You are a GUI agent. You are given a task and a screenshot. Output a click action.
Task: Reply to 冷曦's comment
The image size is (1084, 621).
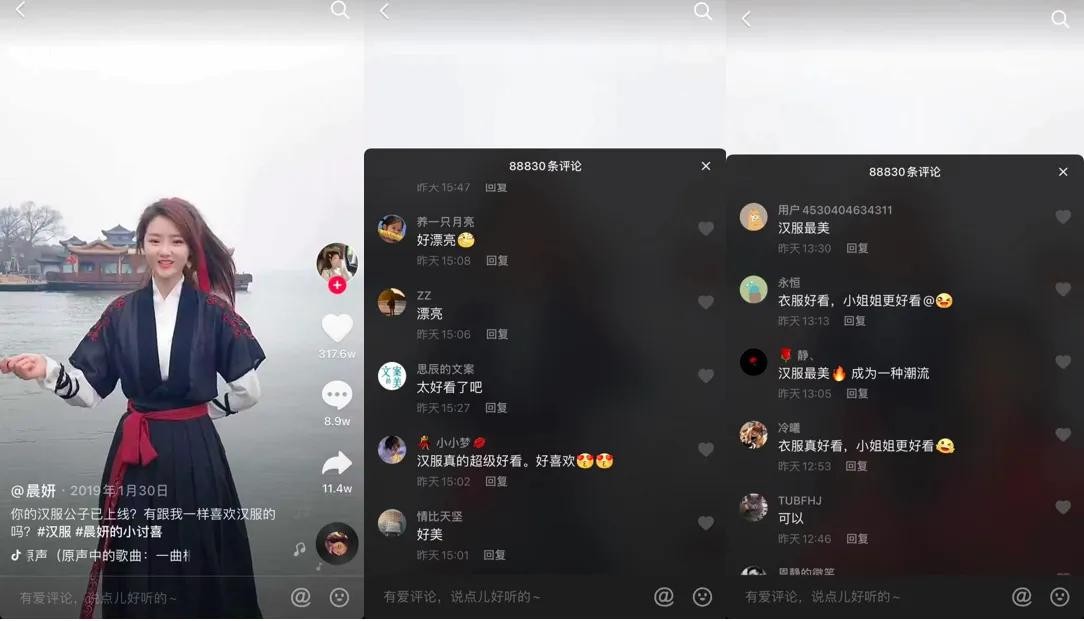[x=855, y=466]
